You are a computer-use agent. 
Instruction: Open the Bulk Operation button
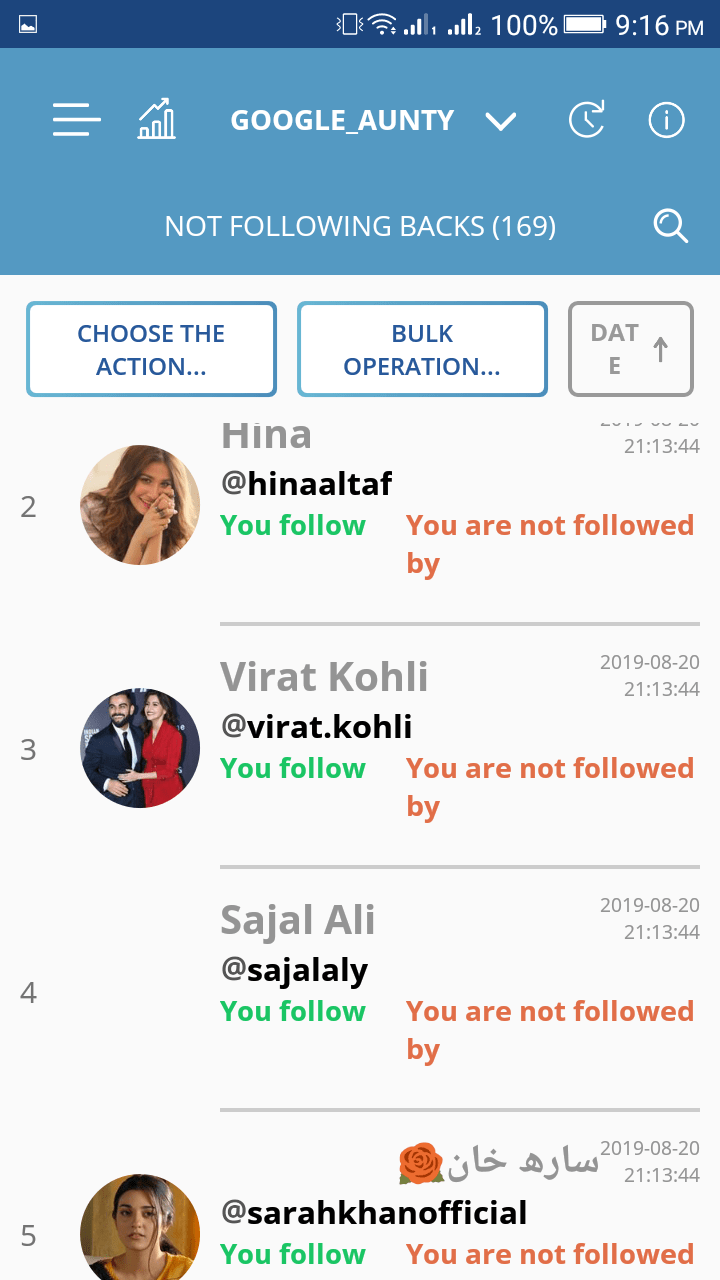422,349
